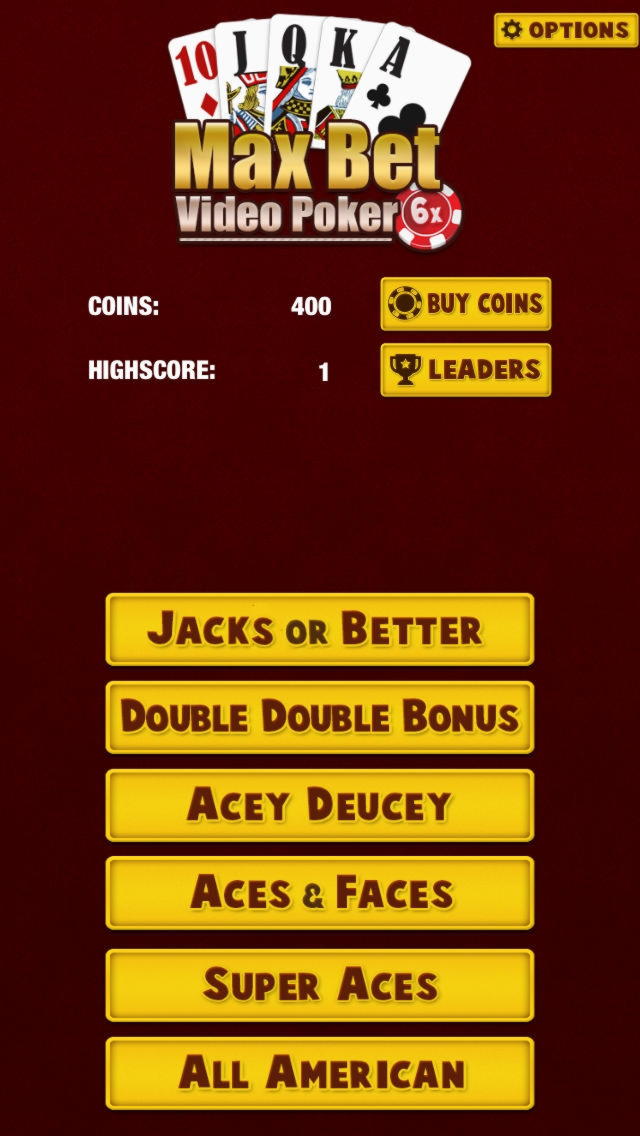Screen dimensions: 640x1136
Task: Launch the Super Aces game
Action: click(x=319, y=985)
